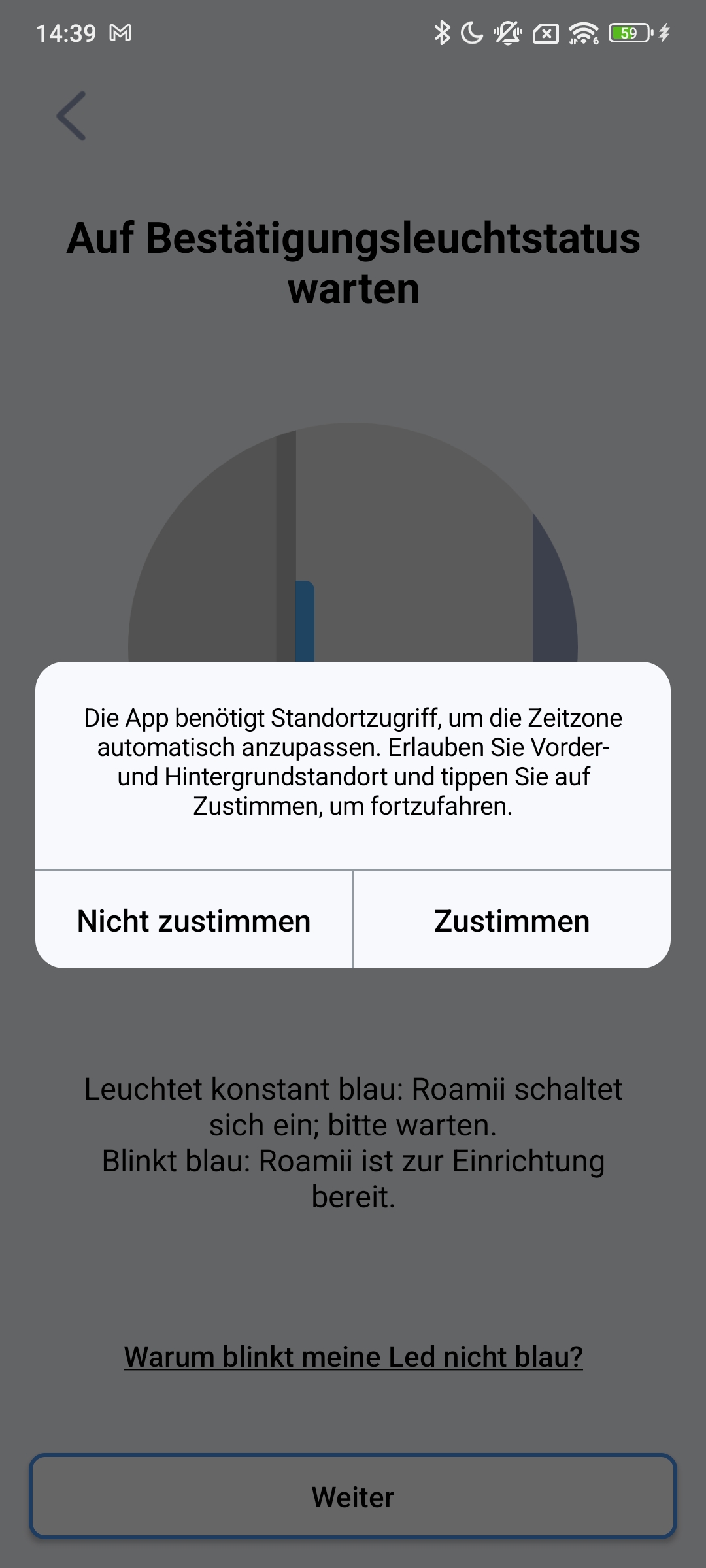706x1568 pixels.
Task: Open 'Warum blinkt meine Led nicht blau?' link
Action: pos(353,1357)
